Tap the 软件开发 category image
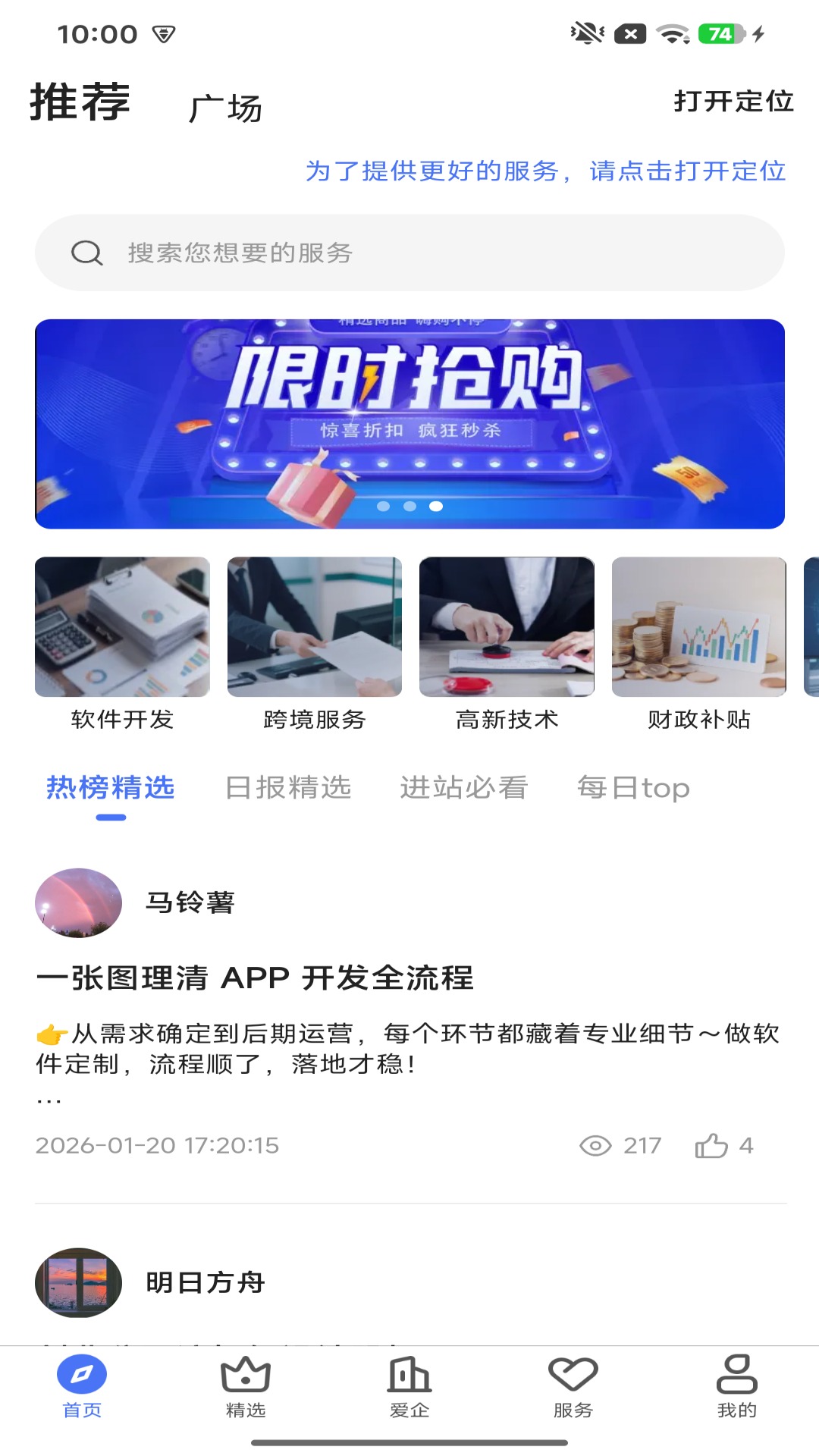 (x=122, y=626)
